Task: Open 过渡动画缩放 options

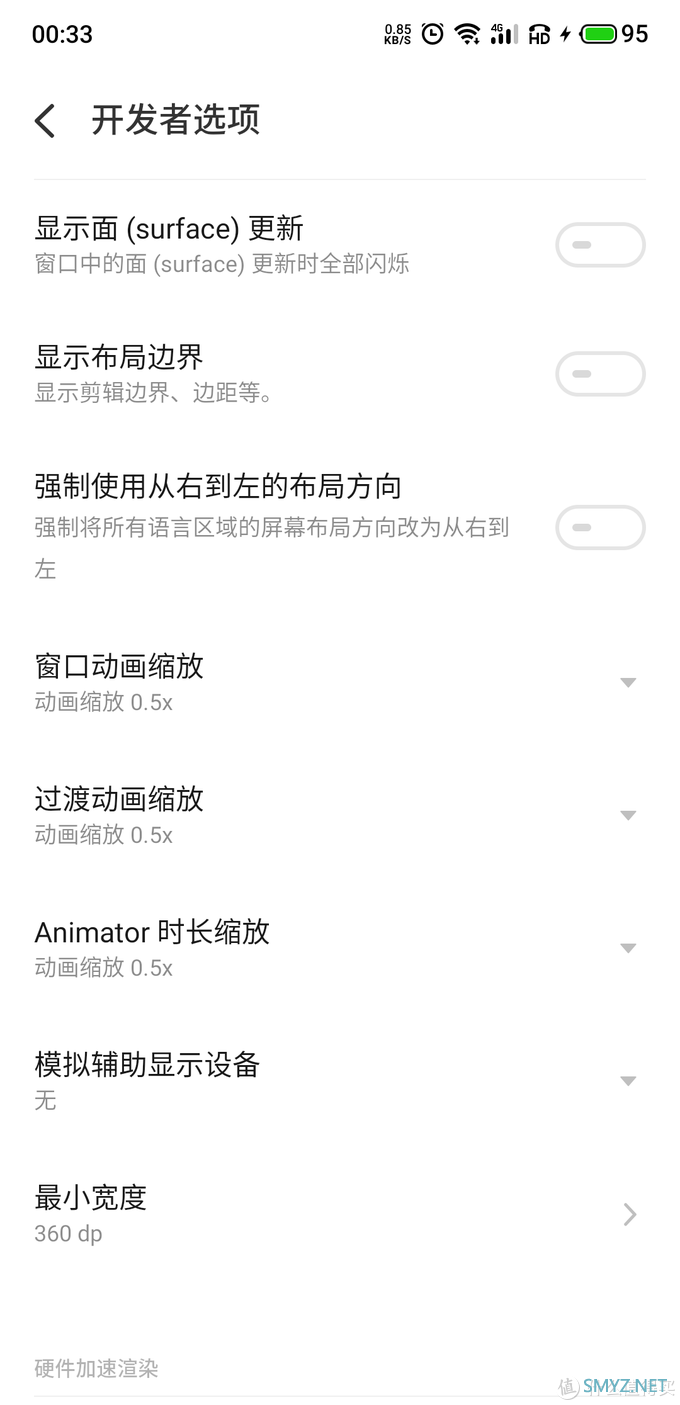Action: pyautogui.click(x=627, y=815)
